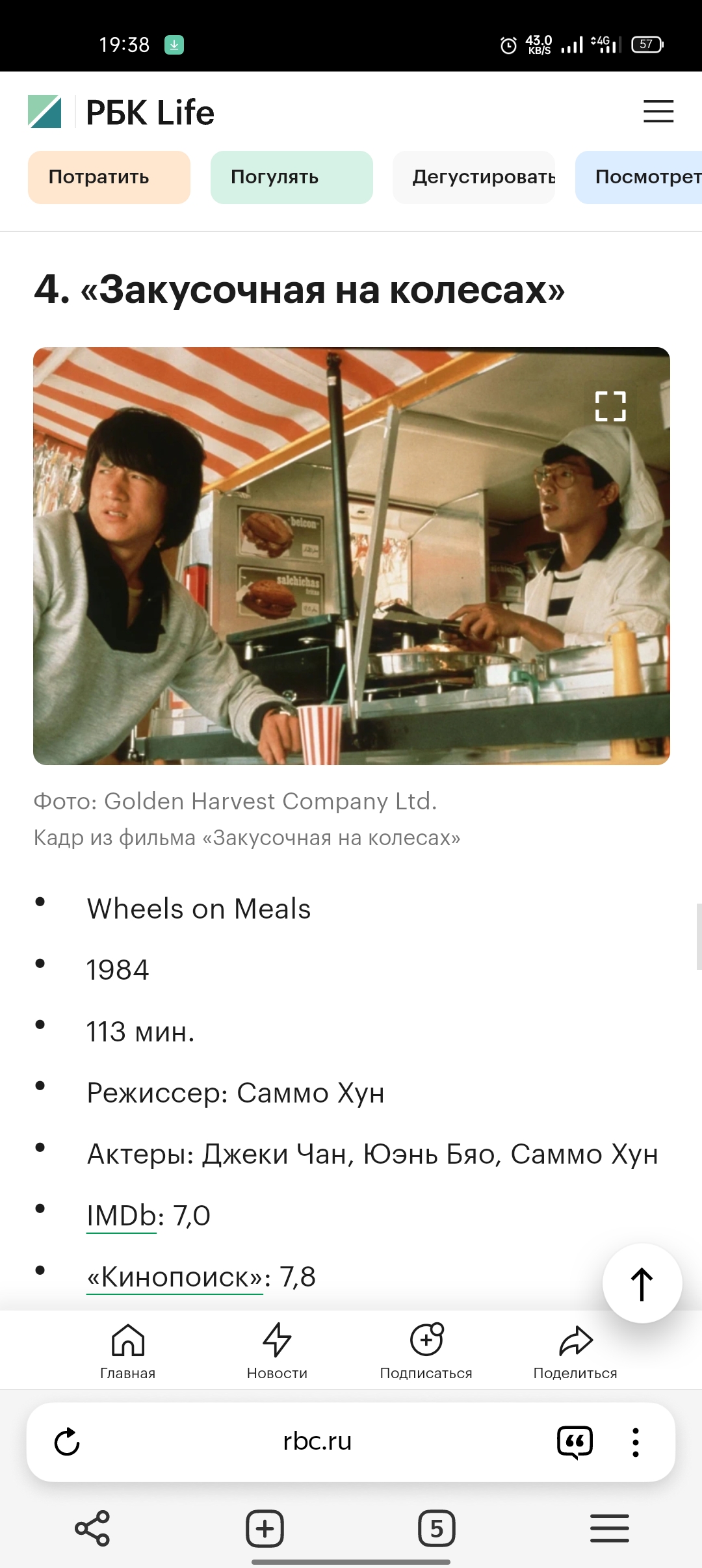Open the tab switcher showing 5 tabs

click(437, 1528)
